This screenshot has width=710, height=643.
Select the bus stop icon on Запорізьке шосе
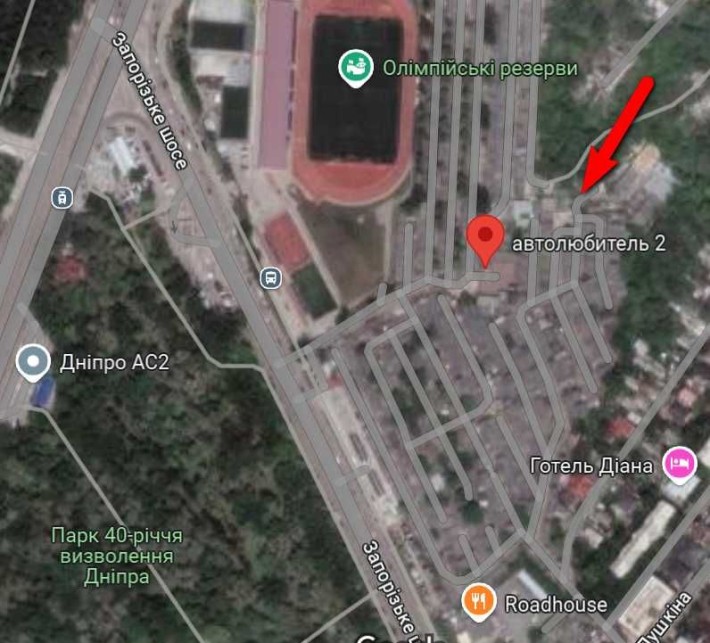269,278
